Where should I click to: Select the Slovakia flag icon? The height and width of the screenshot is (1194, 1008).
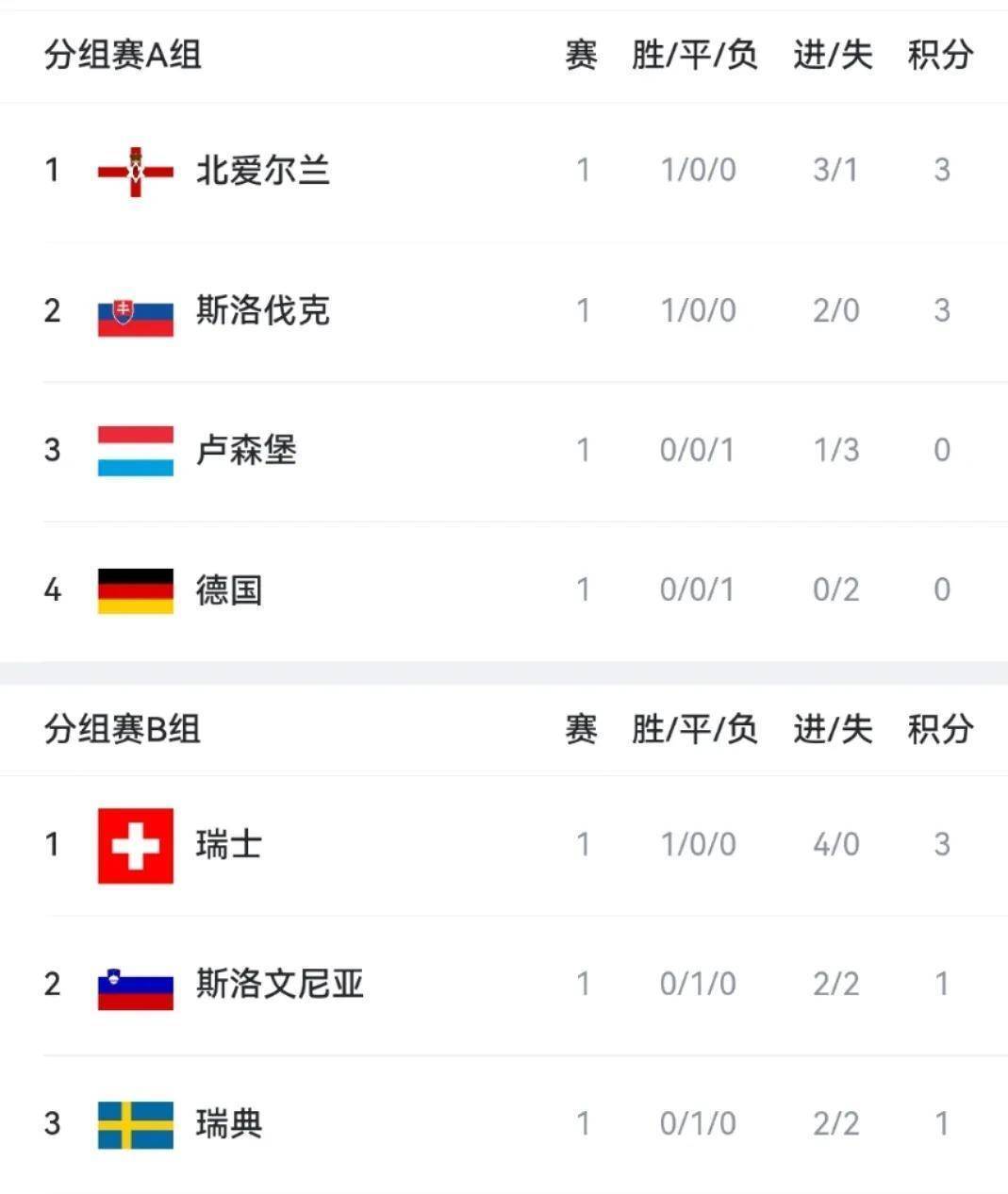point(134,311)
